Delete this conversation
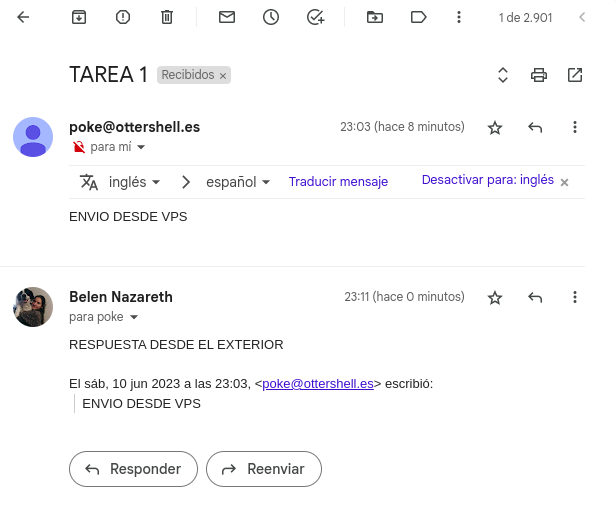This screenshot has width=616, height=506. pos(167,17)
